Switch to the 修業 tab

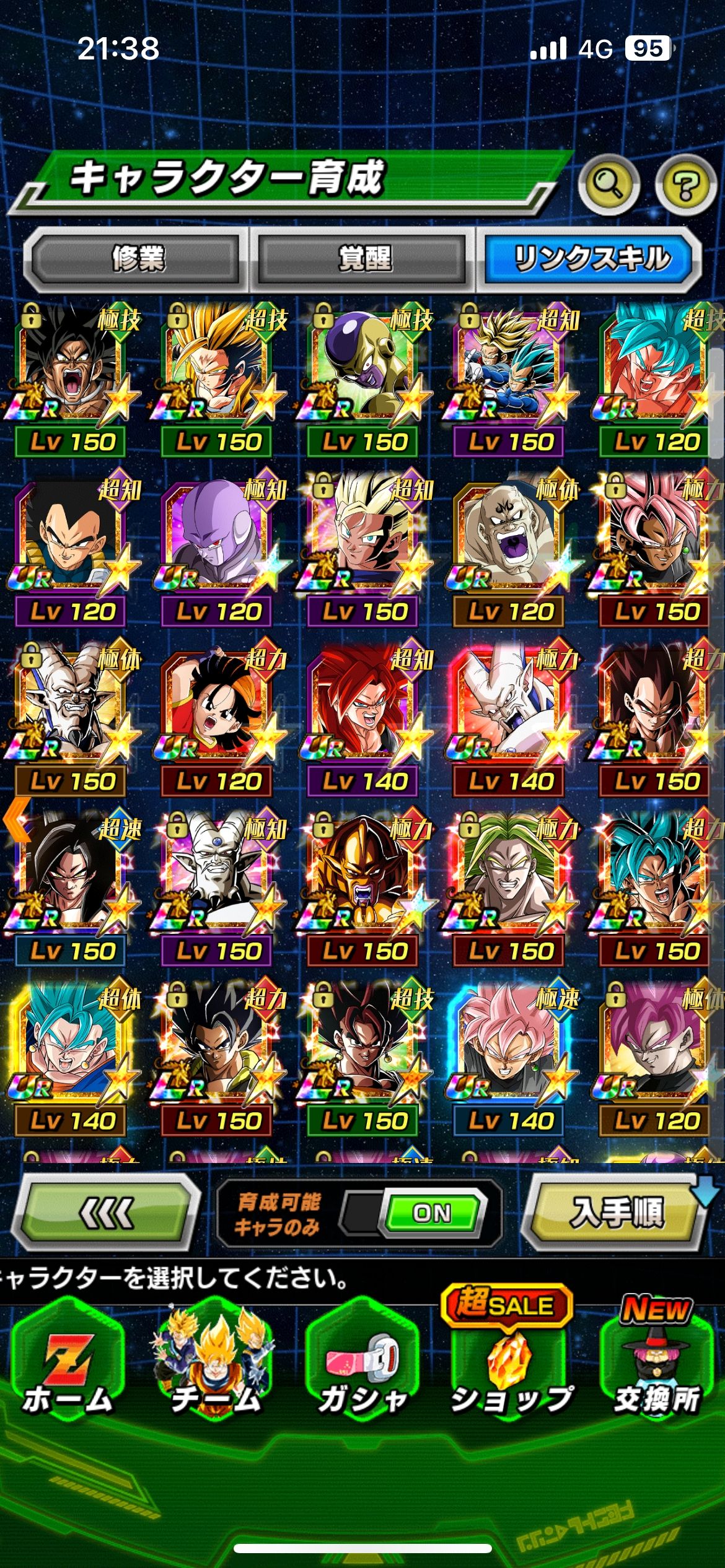(x=137, y=258)
